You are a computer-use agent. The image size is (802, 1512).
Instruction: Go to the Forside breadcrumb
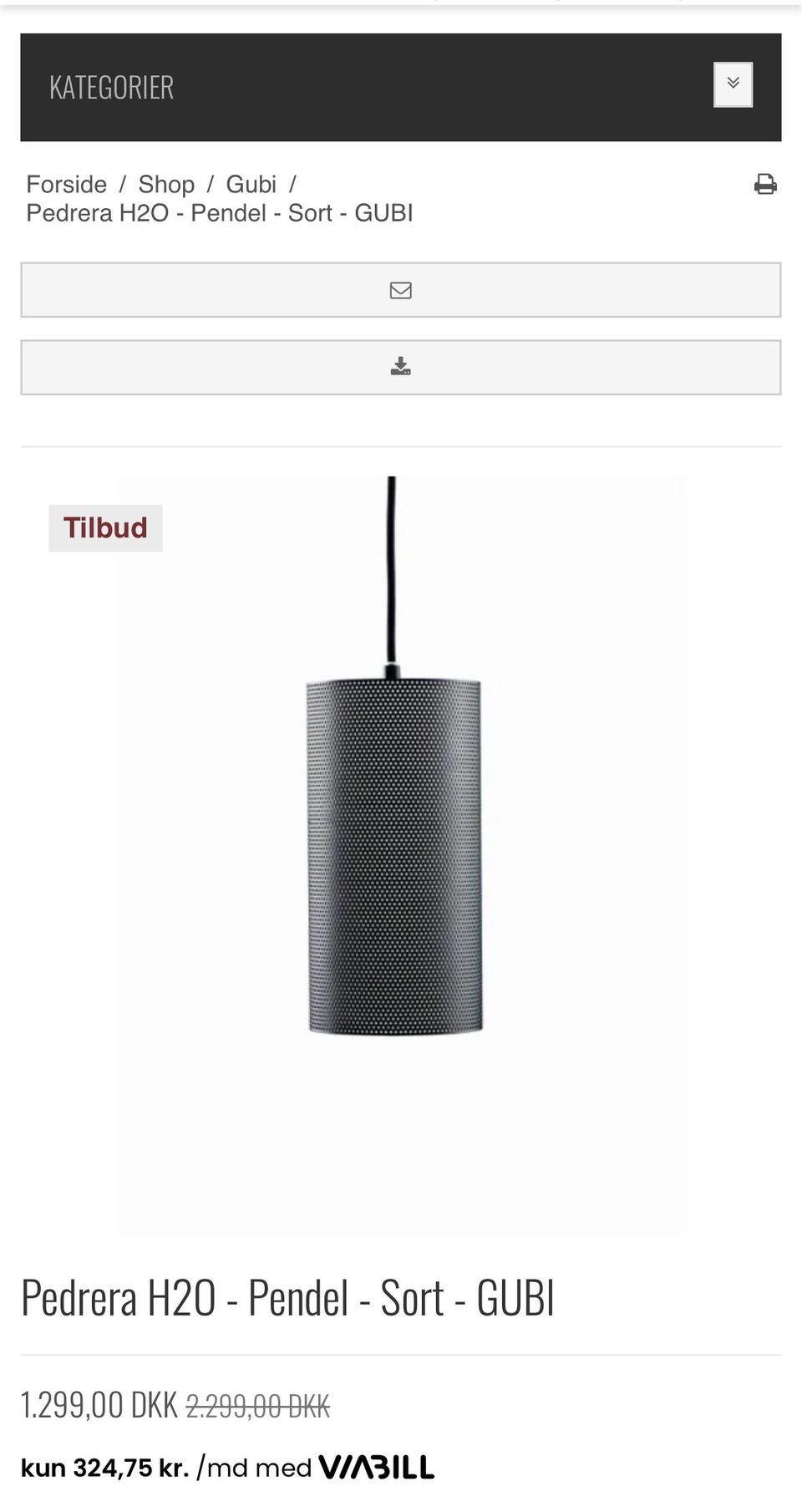pos(67,184)
